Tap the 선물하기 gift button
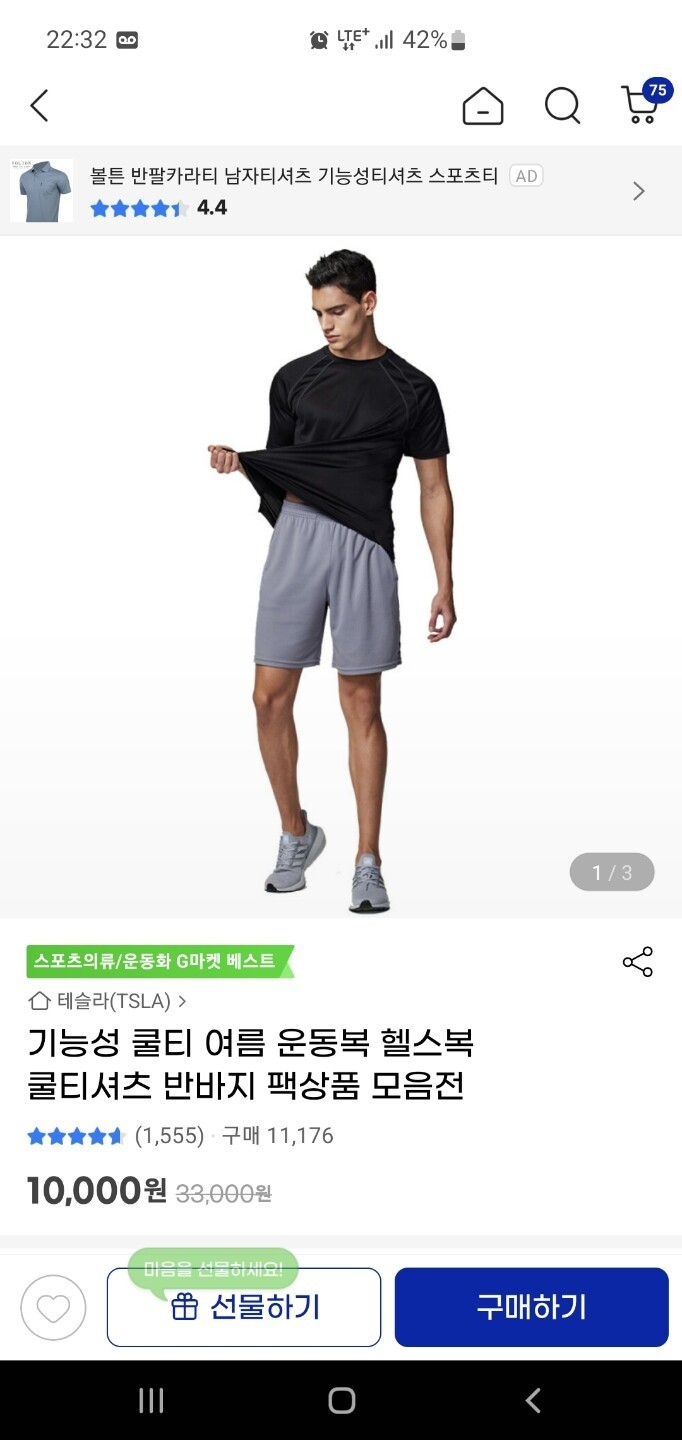 244,1308
